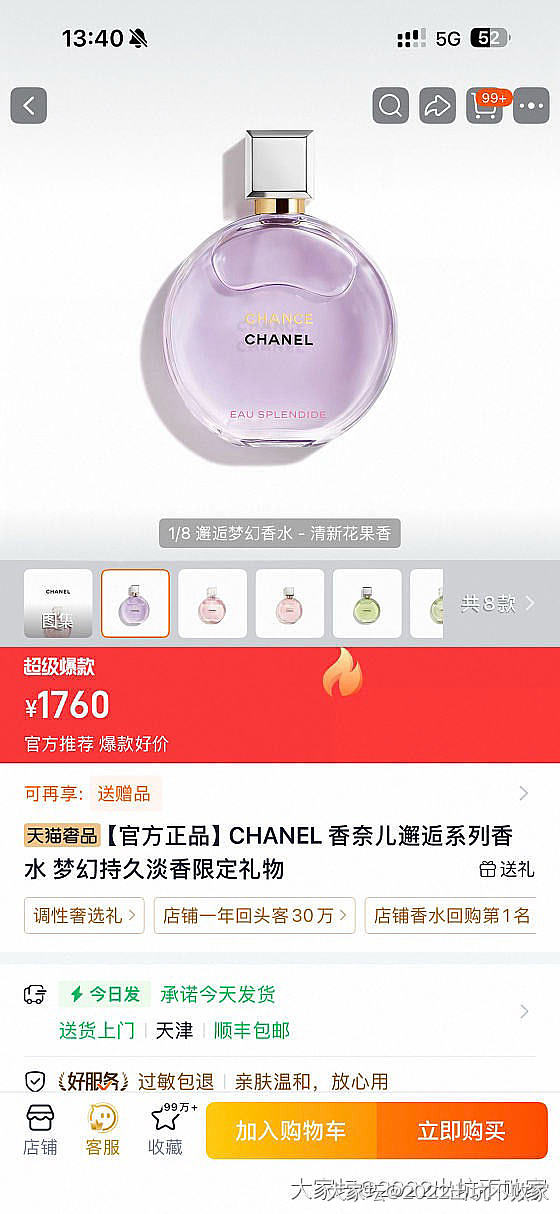The width and height of the screenshot is (560, 1214).
Task: Tap 加入购物车 to add to cart
Action: [291, 1131]
